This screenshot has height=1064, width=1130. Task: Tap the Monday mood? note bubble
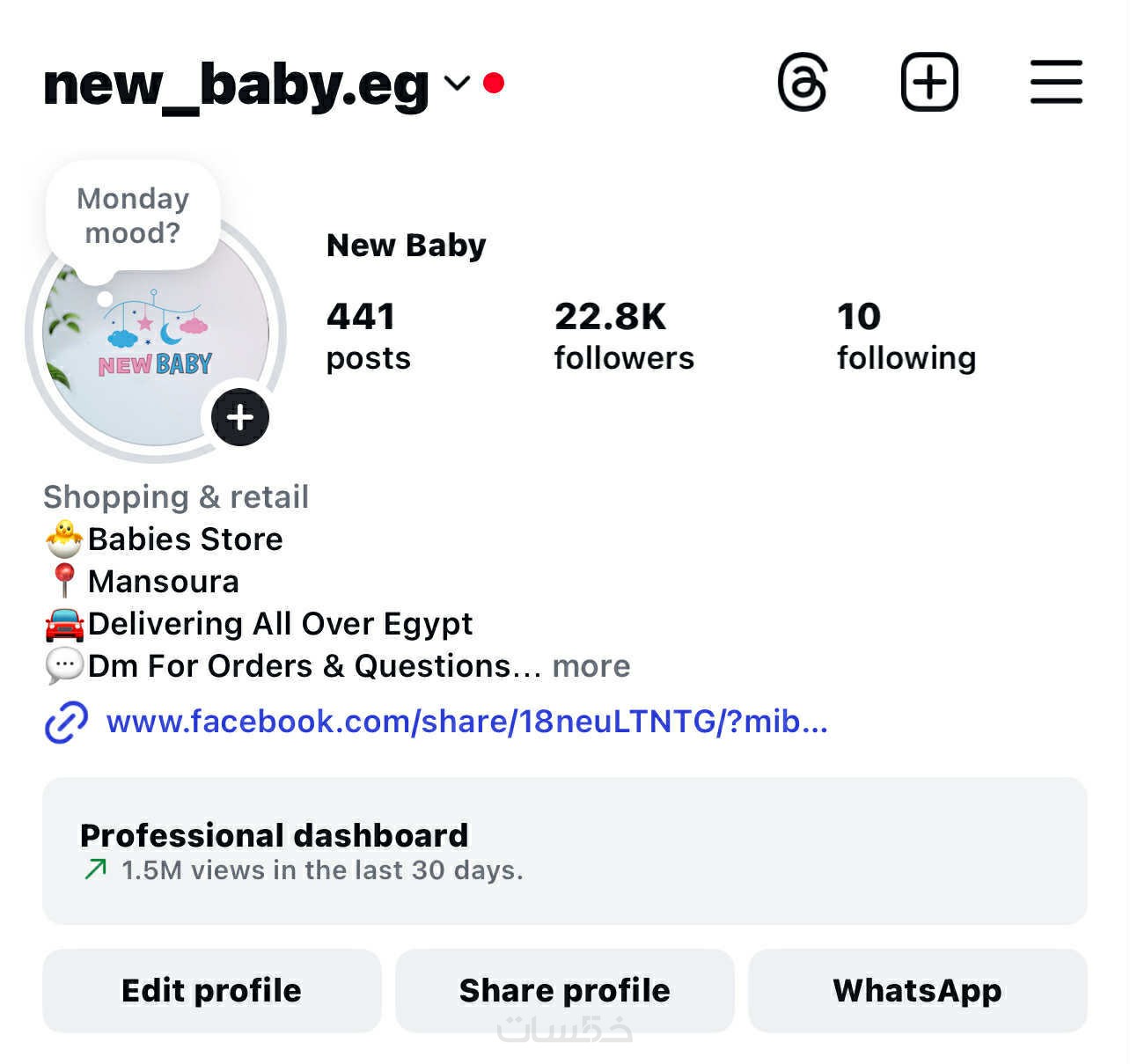(133, 216)
